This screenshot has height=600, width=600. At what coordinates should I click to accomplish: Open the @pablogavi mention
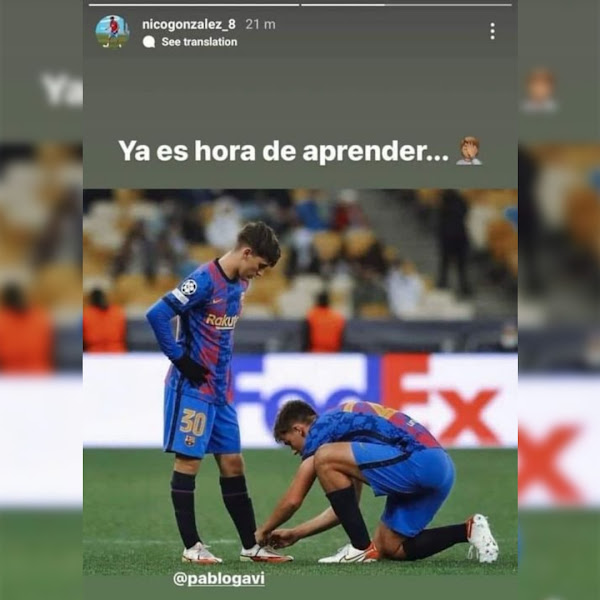[219, 579]
